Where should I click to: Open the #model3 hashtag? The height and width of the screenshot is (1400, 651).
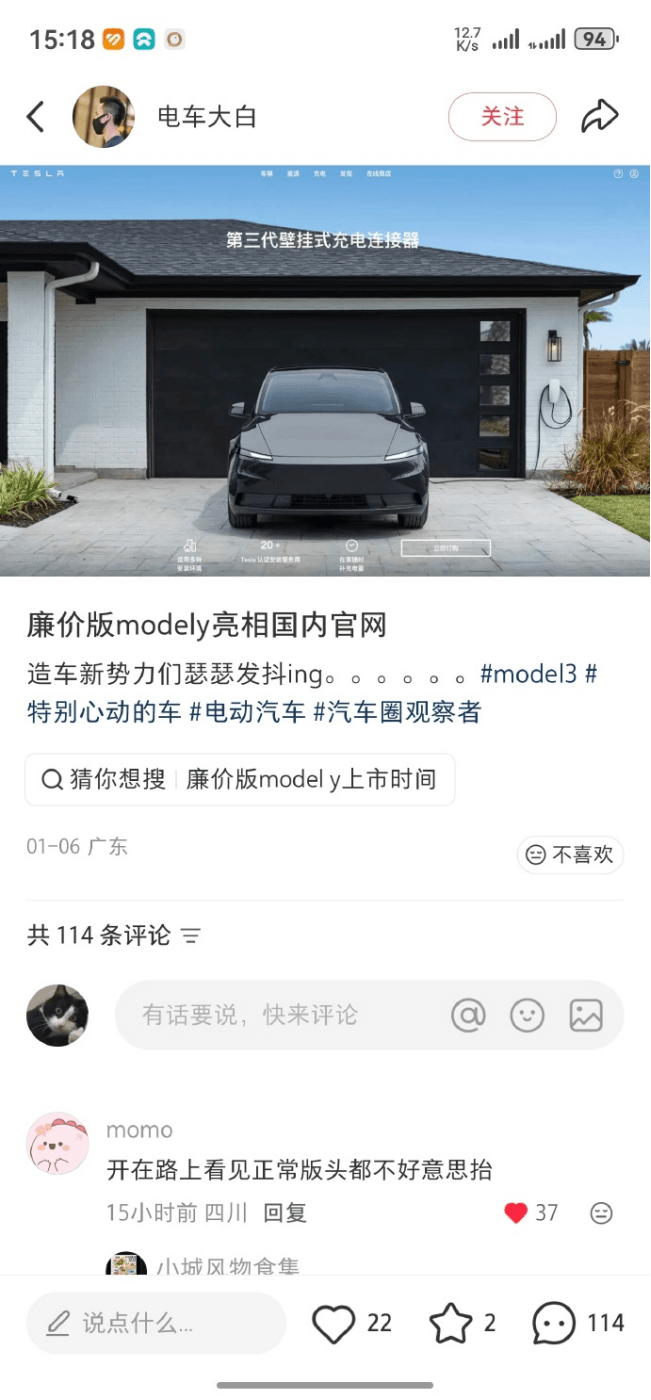click(x=528, y=674)
